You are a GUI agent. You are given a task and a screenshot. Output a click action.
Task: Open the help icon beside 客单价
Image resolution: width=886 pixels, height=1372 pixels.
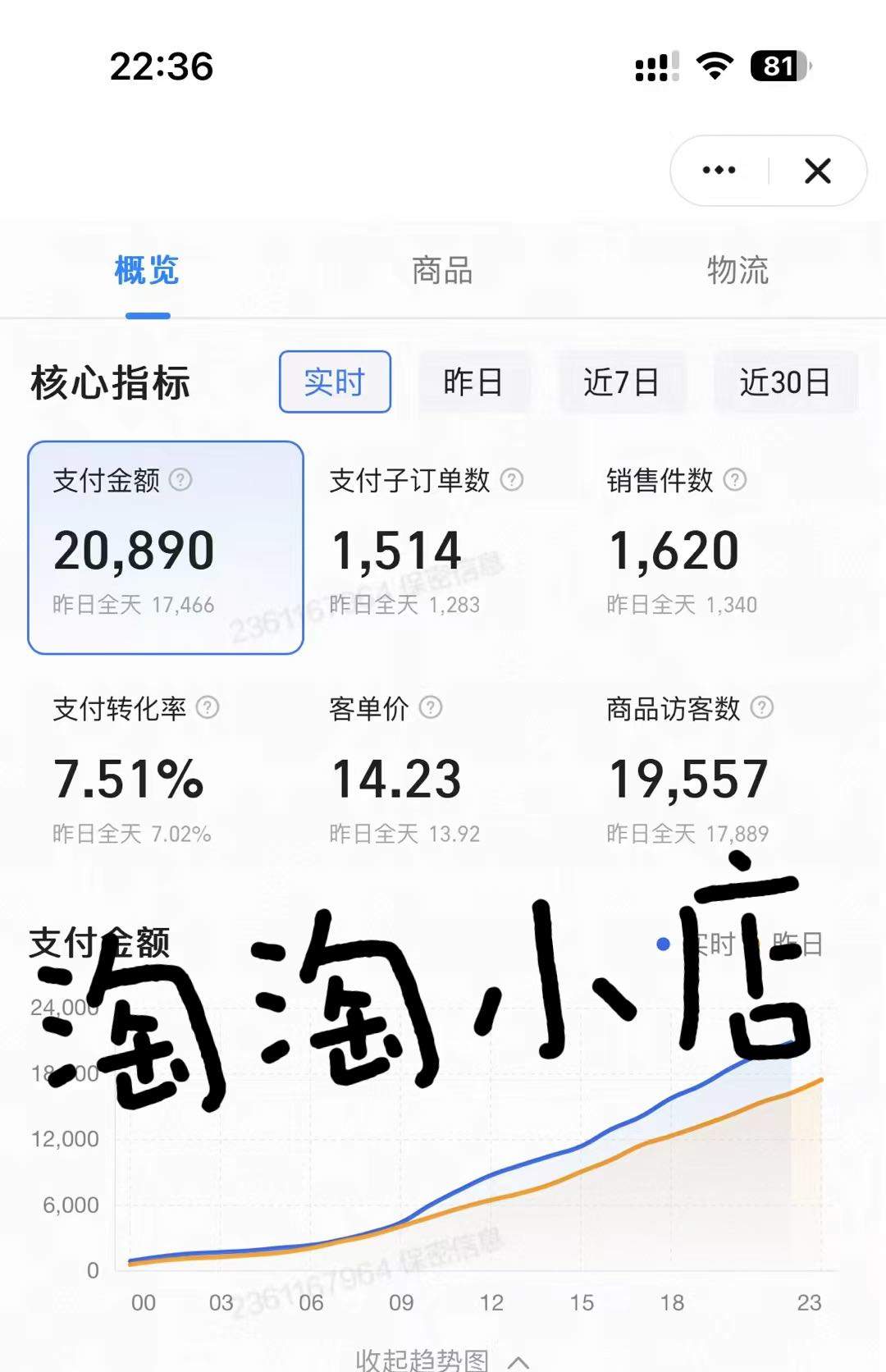coord(431,707)
